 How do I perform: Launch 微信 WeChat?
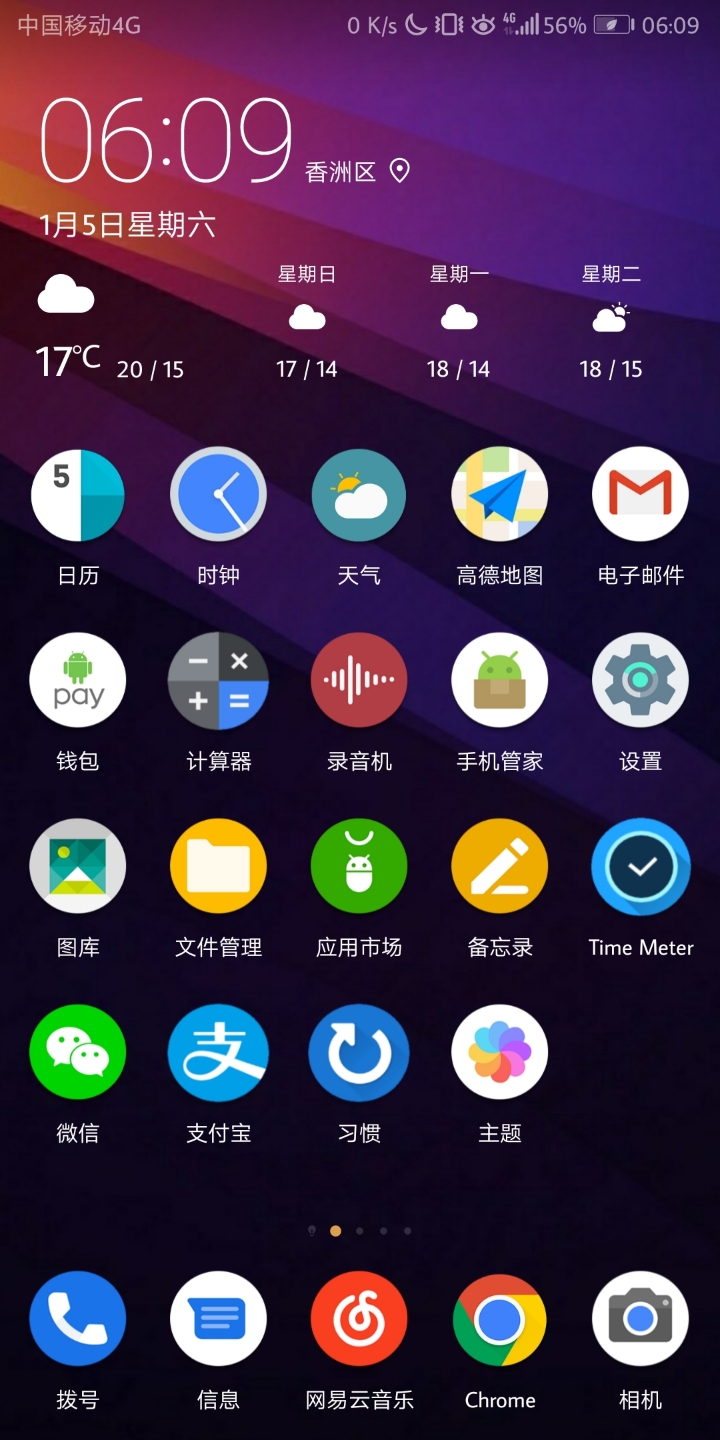78,1053
